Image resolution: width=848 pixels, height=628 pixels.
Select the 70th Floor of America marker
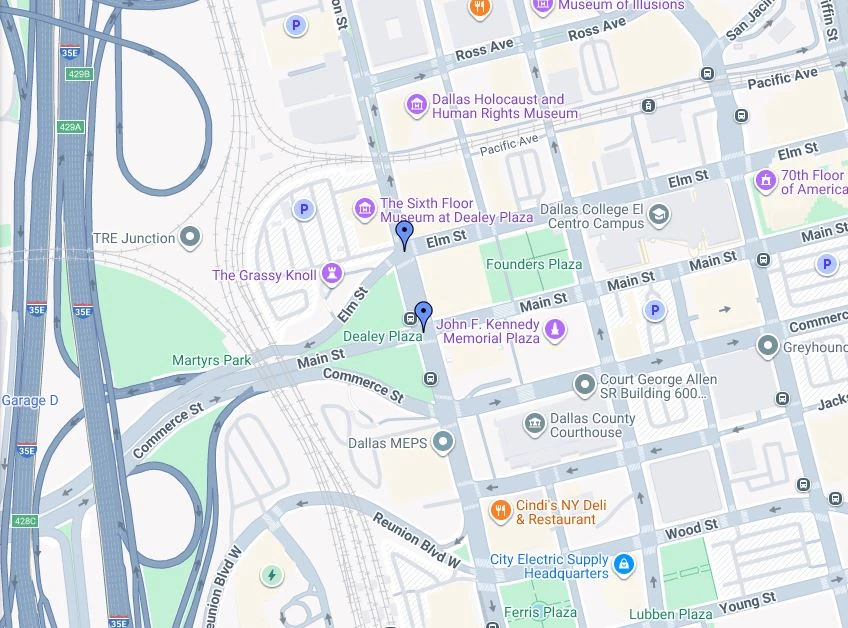pos(766,181)
